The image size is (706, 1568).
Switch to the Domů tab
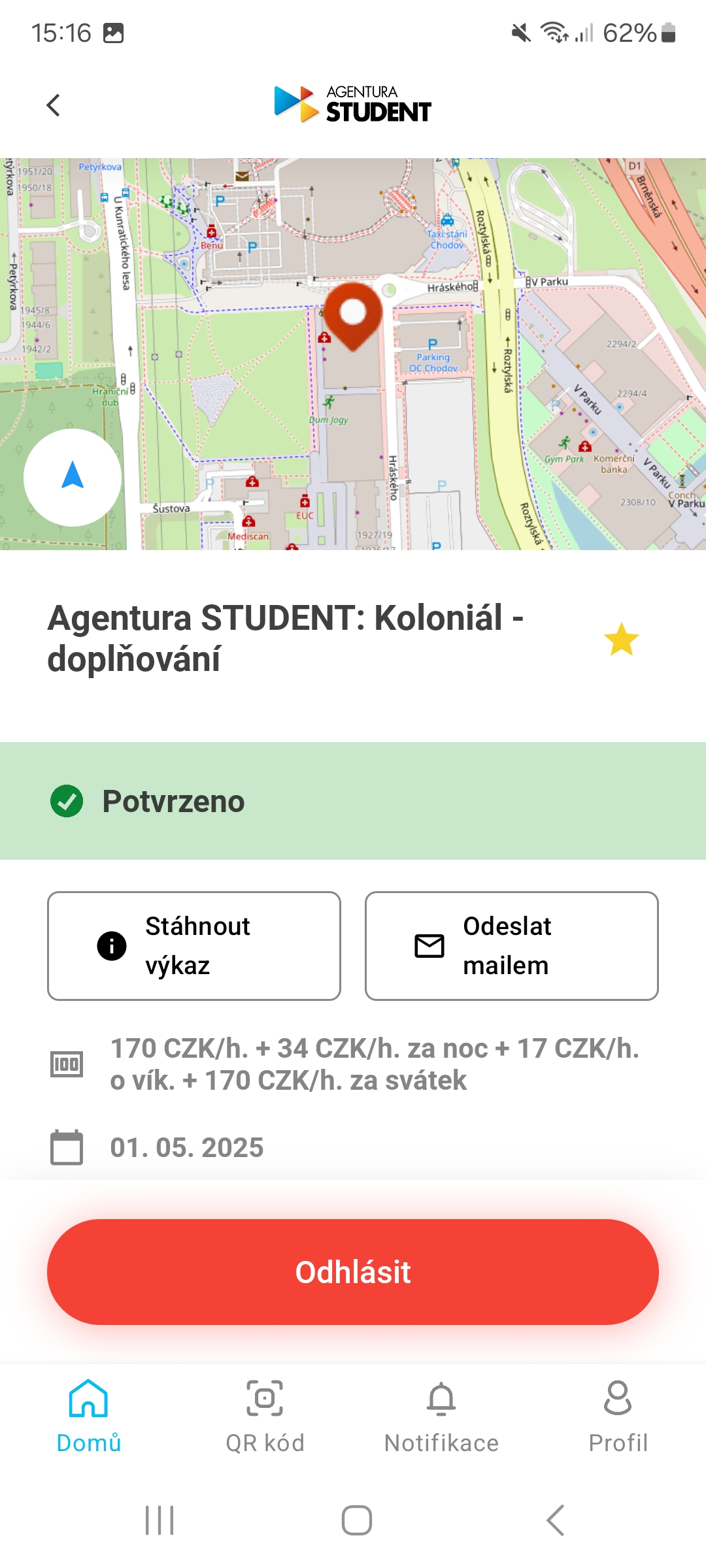pyautogui.click(x=89, y=1416)
